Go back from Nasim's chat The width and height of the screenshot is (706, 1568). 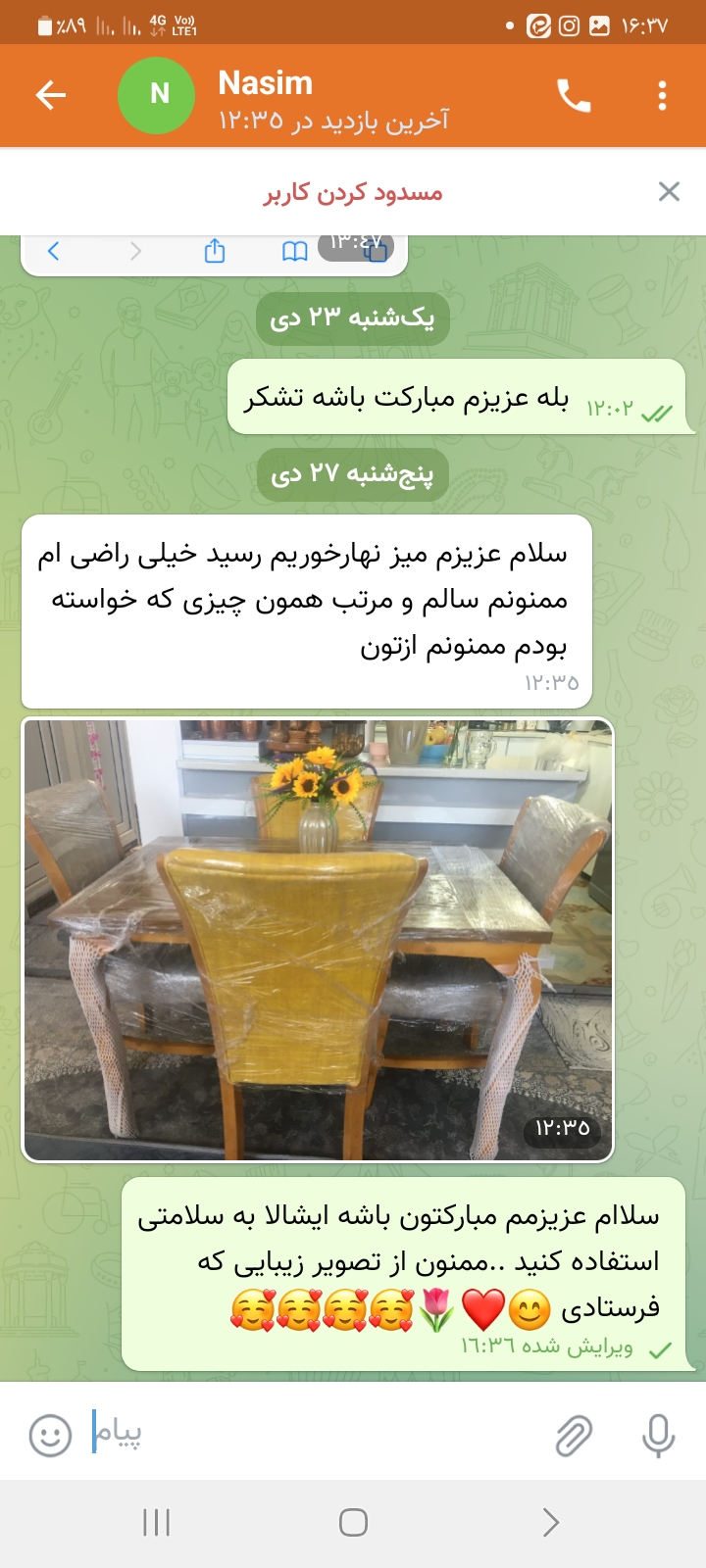click(51, 95)
